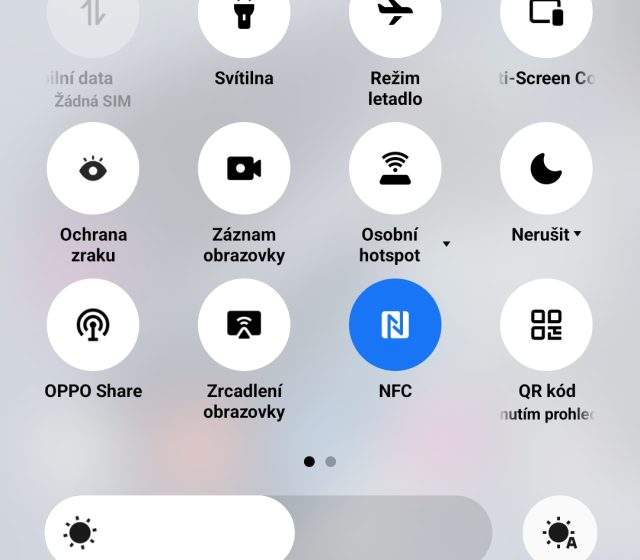Enable Ochrana zraku eye protection
The image size is (640, 560).
tap(93, 169)
